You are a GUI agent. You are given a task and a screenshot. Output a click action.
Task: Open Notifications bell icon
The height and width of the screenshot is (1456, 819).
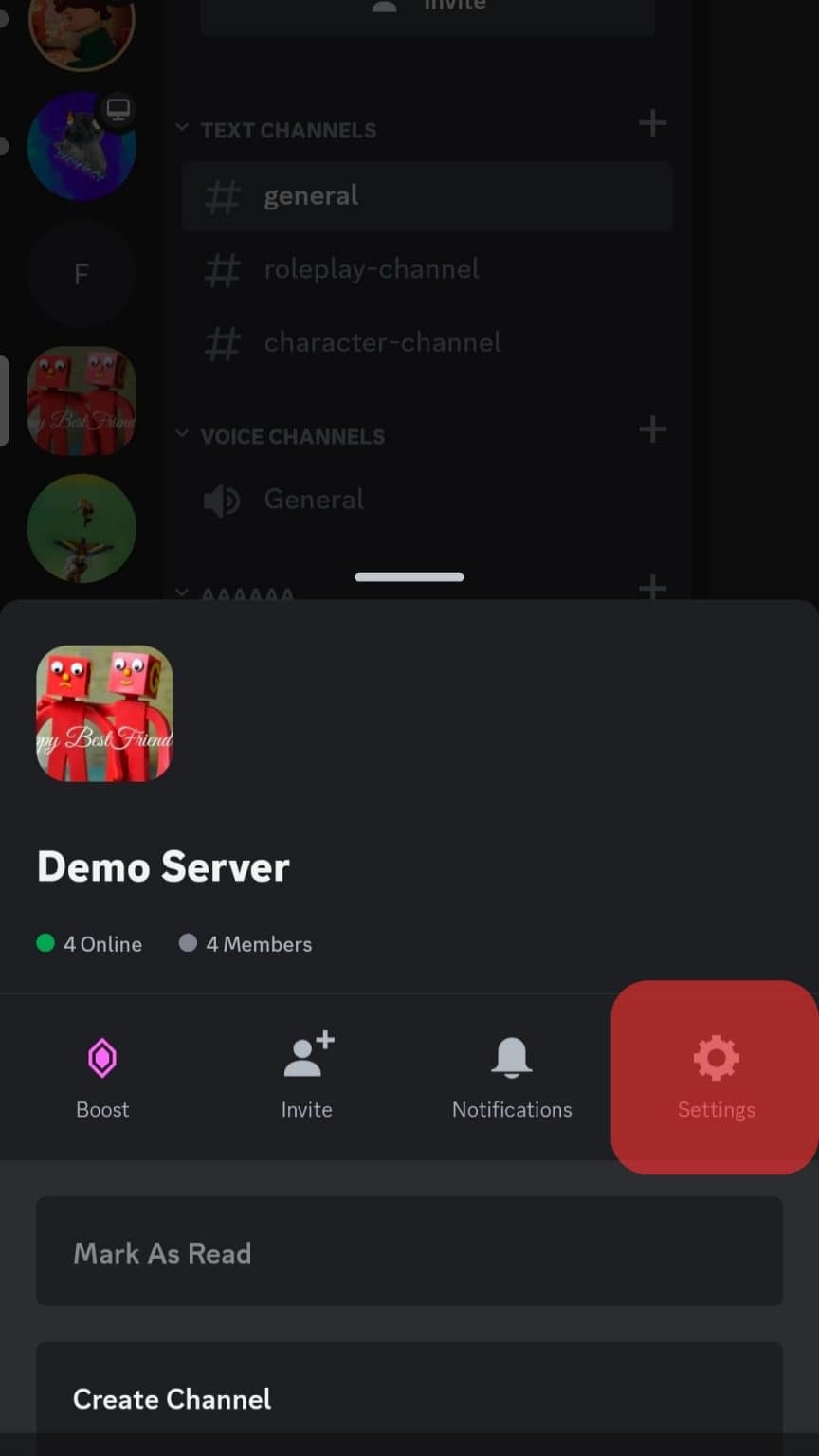(511, 1057)
